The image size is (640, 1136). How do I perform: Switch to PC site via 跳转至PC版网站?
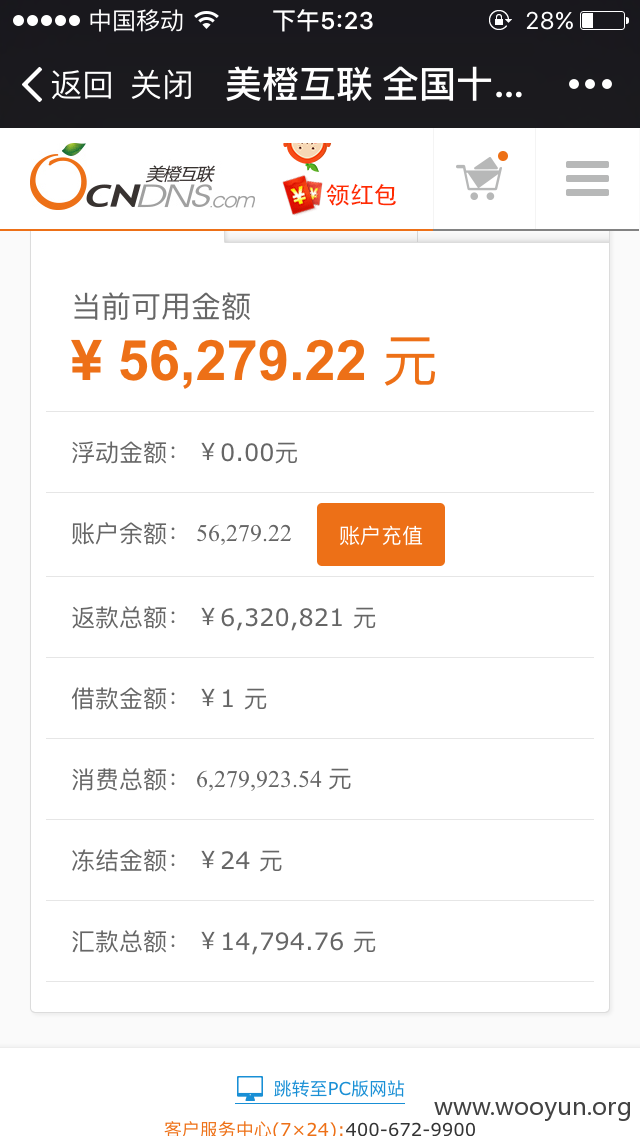[x=320, y=1088]
